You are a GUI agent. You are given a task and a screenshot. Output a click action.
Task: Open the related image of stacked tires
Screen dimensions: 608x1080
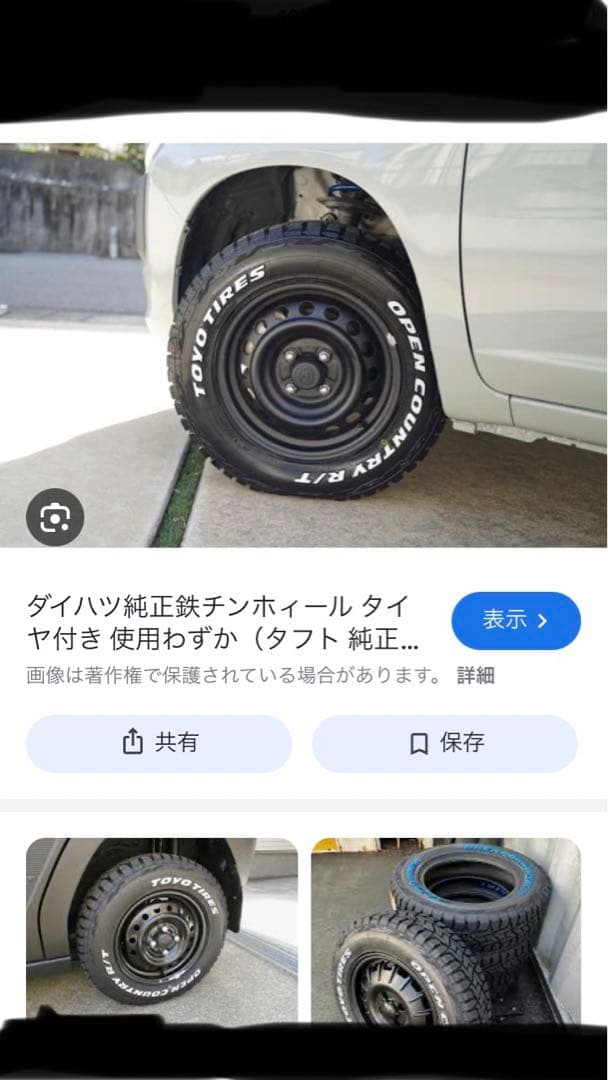[x=445, y=930]
